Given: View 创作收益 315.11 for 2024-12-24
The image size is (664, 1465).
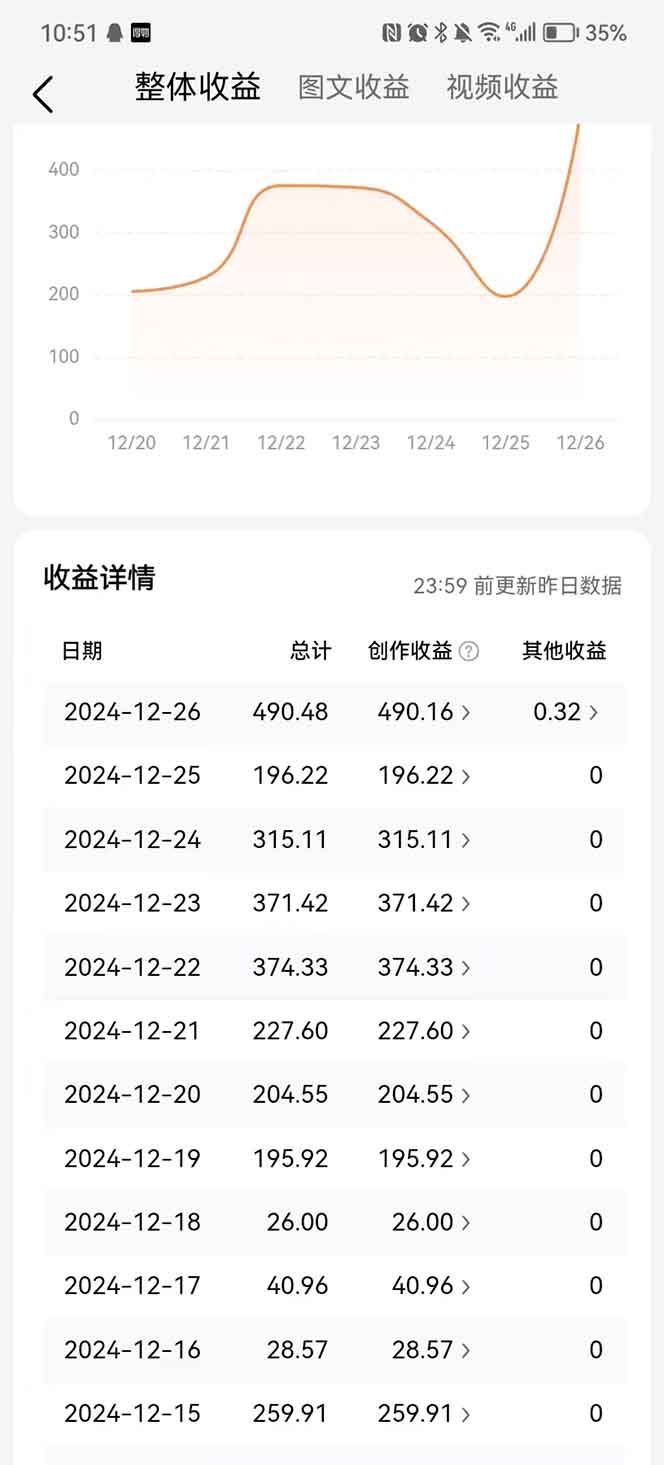Looking at the screenshot, I should pyautogui.click(x=424, y=840).
